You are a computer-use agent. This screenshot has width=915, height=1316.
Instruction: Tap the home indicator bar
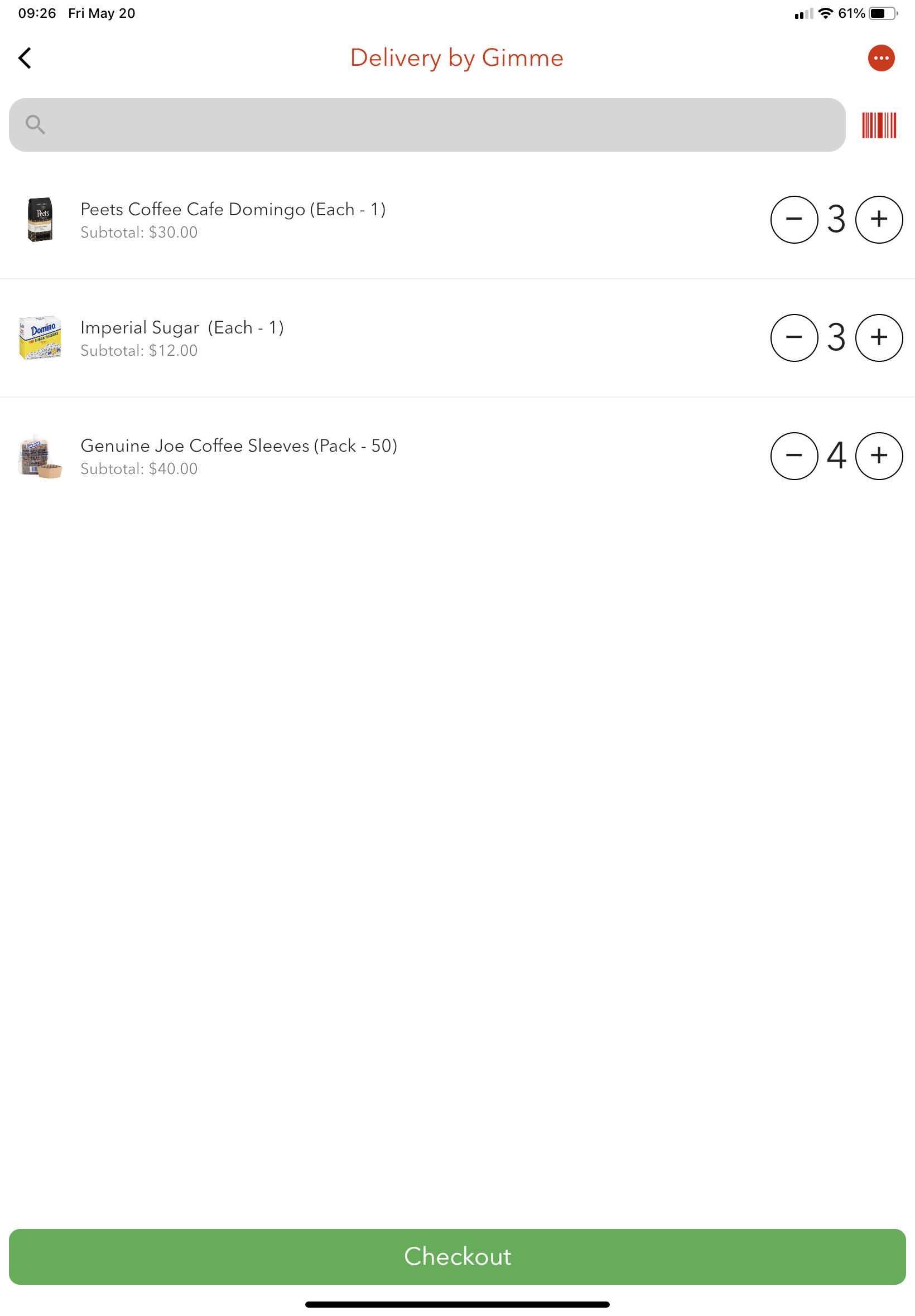(457, 1303)
